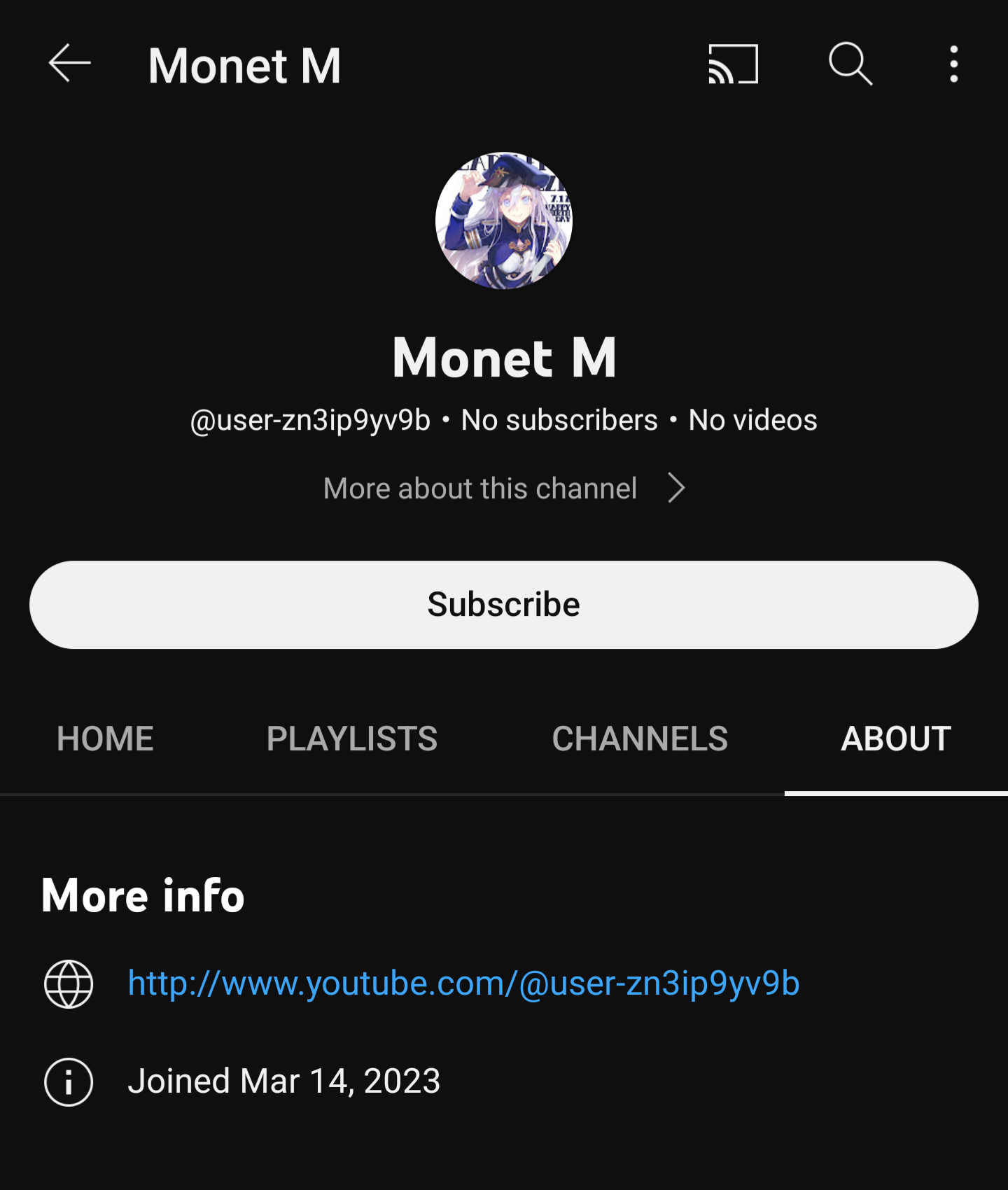The width and height of the screenshot is (1008, 1190).
Task: Open the youtube.com channel link
Action: click(x=463, y=983)
